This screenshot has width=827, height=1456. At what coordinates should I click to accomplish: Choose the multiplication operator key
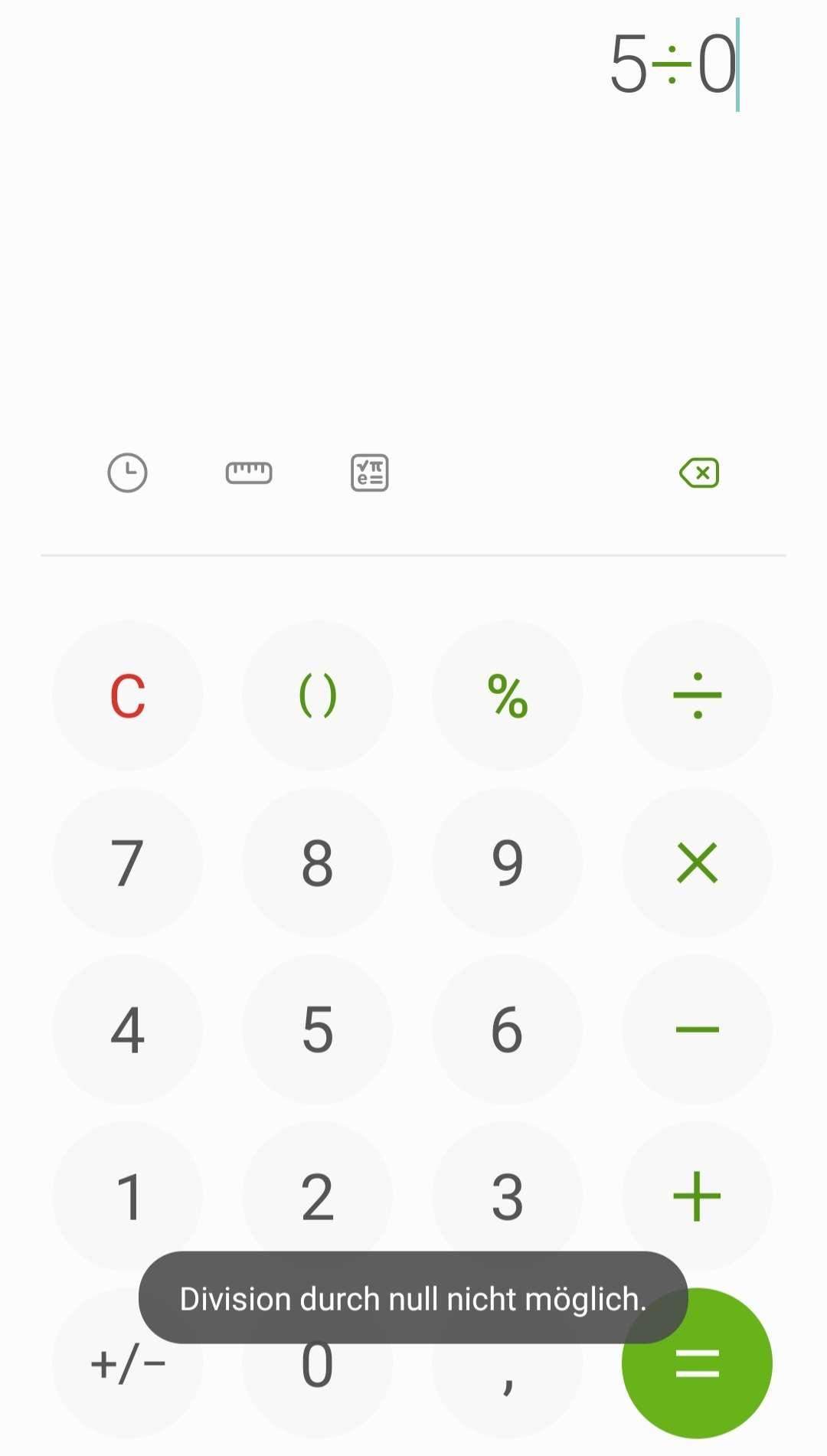pos(698,863)
